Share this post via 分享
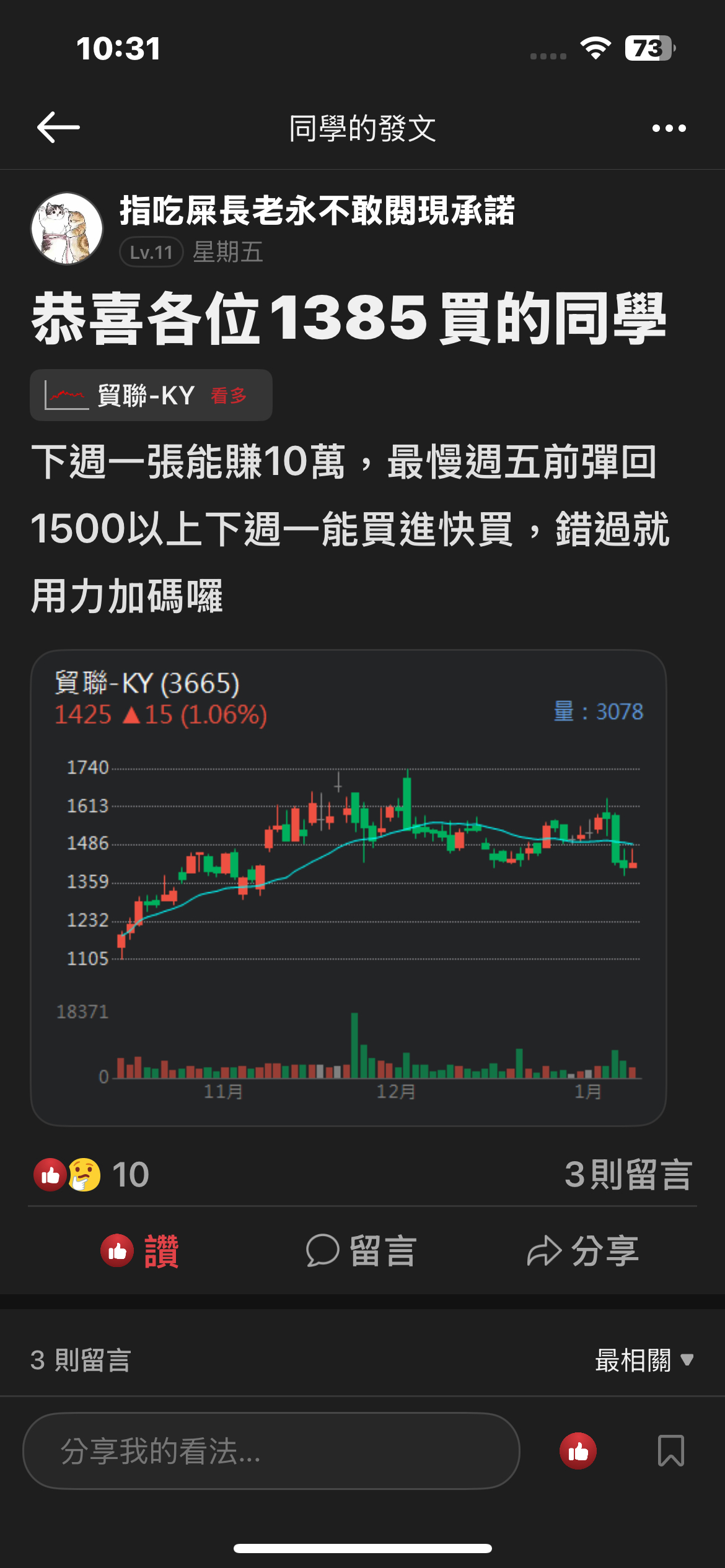The image size is (725, 1568). point(582,1250)
